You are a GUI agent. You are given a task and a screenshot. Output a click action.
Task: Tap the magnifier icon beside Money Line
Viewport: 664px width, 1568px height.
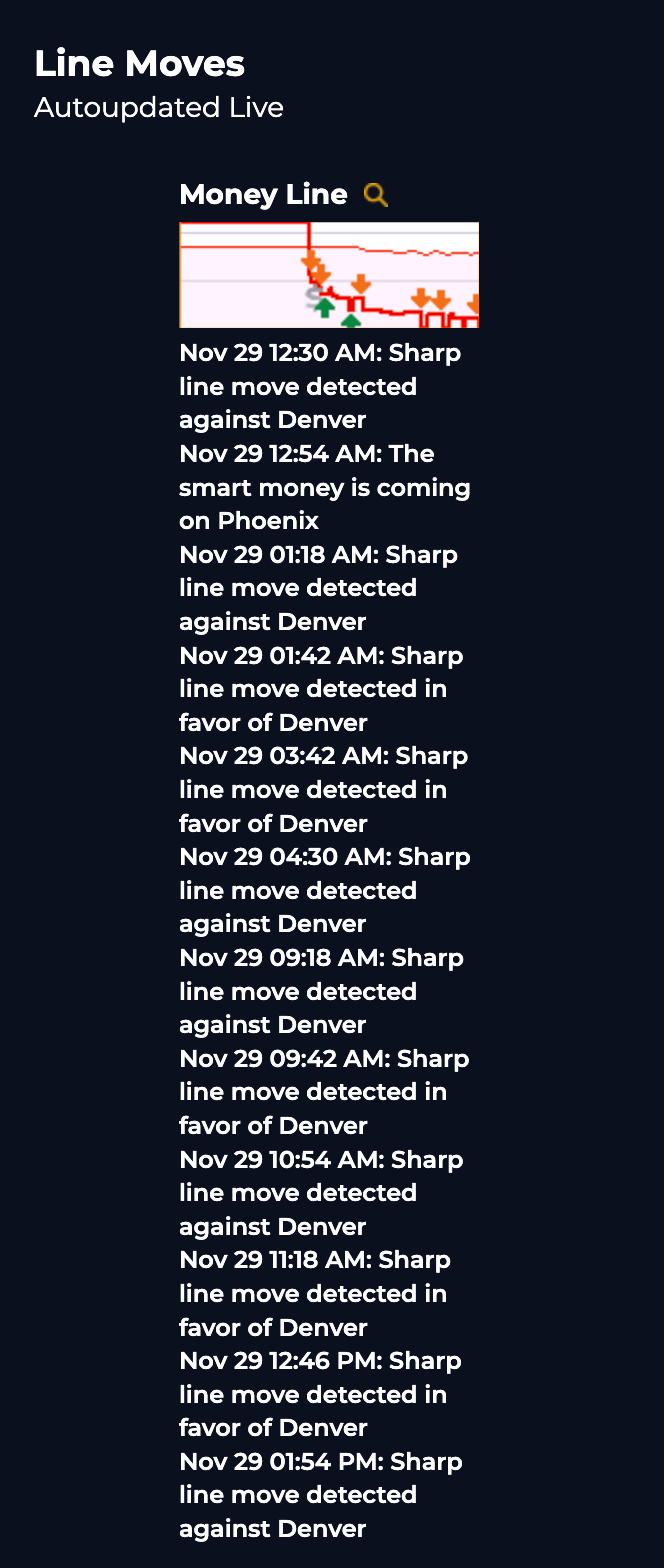[x=376, y=195]
